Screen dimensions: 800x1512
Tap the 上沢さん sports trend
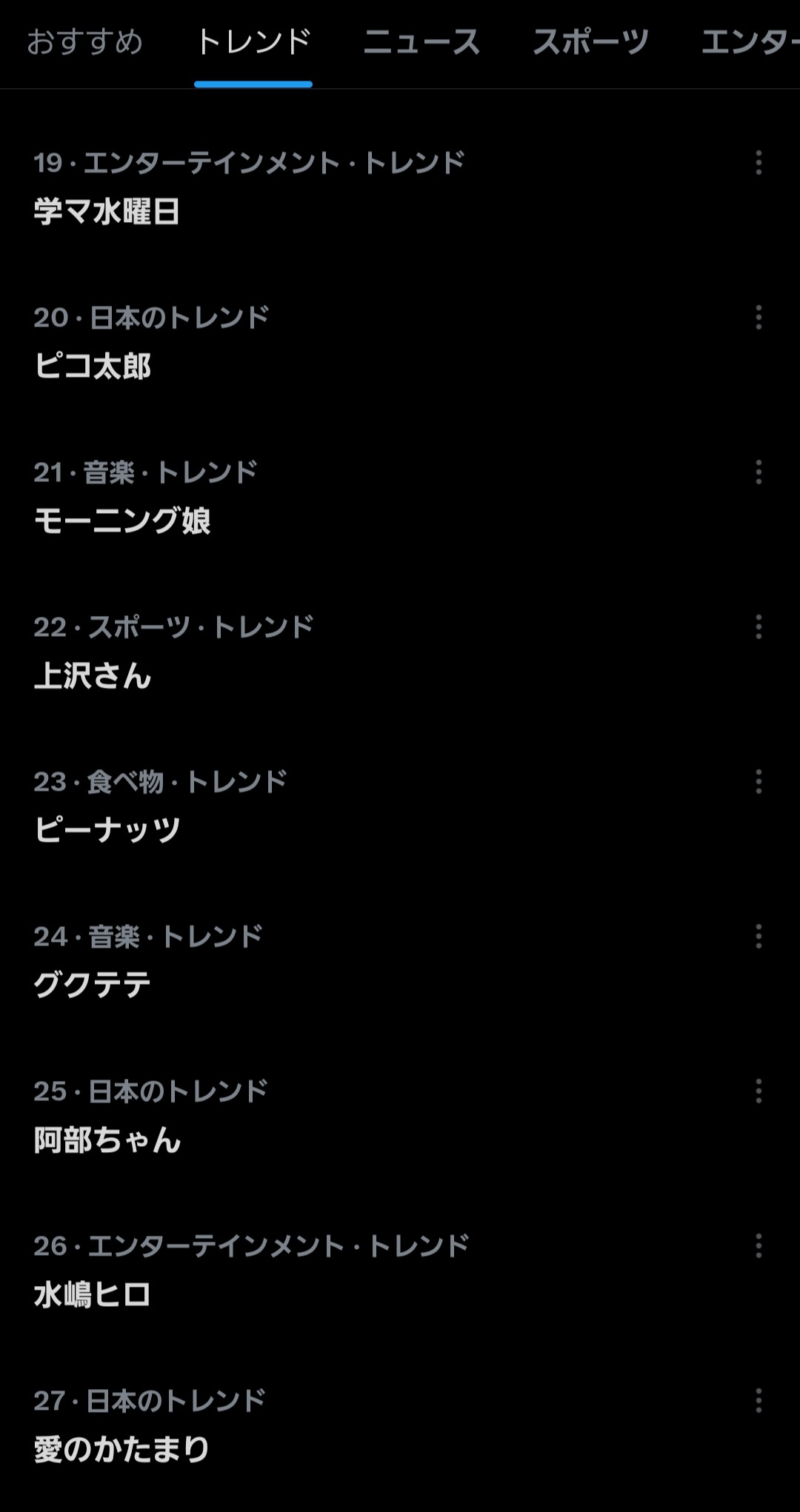pos(93,676)
